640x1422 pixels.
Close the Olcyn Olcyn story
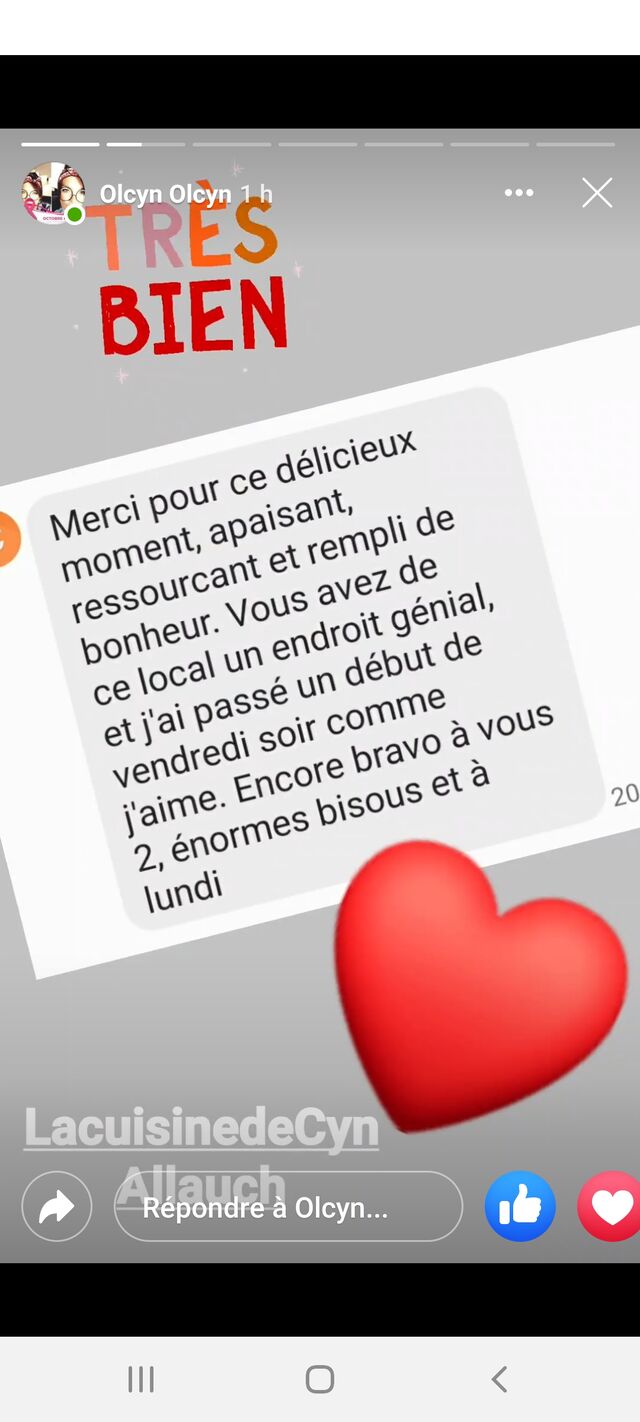coord(597,193)
